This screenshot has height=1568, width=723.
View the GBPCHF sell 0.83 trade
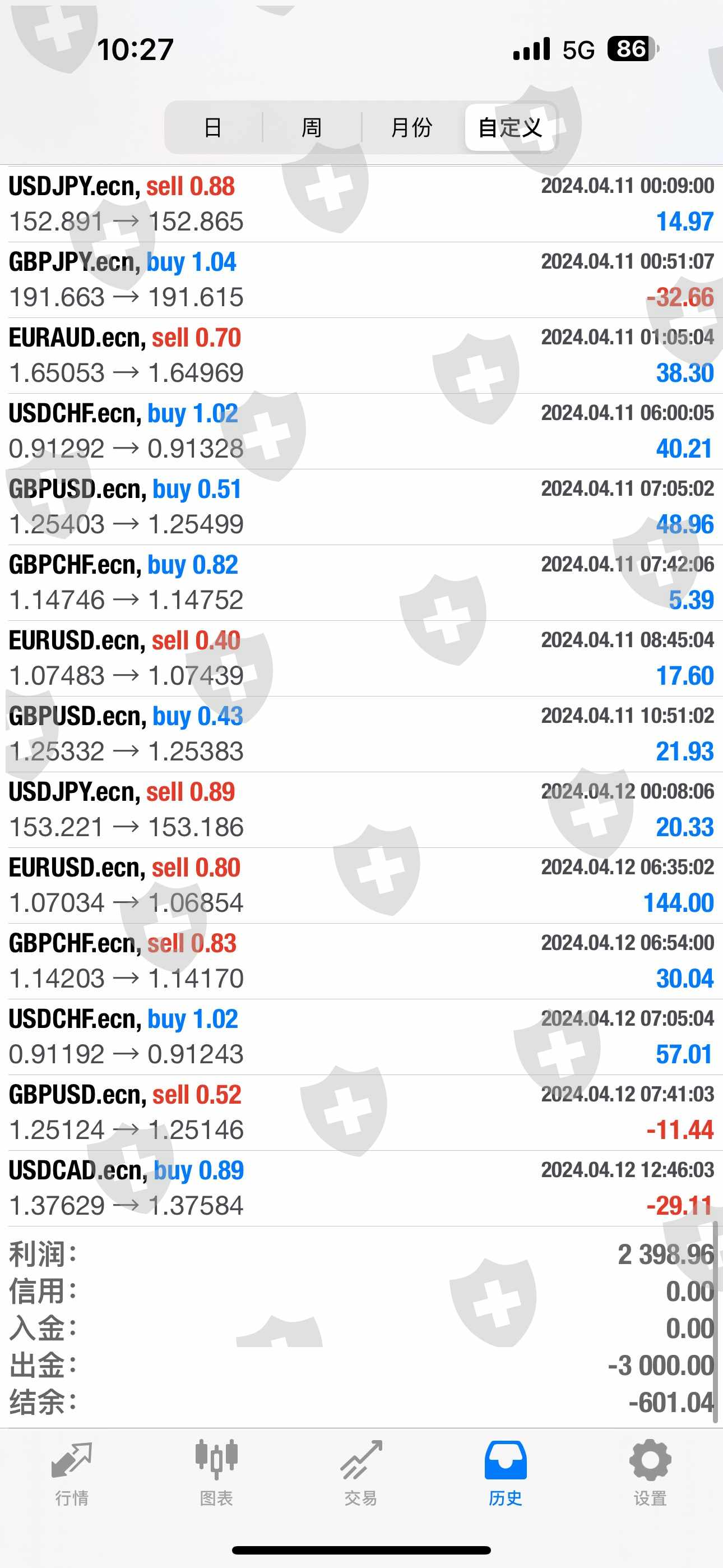click(361, 961)
